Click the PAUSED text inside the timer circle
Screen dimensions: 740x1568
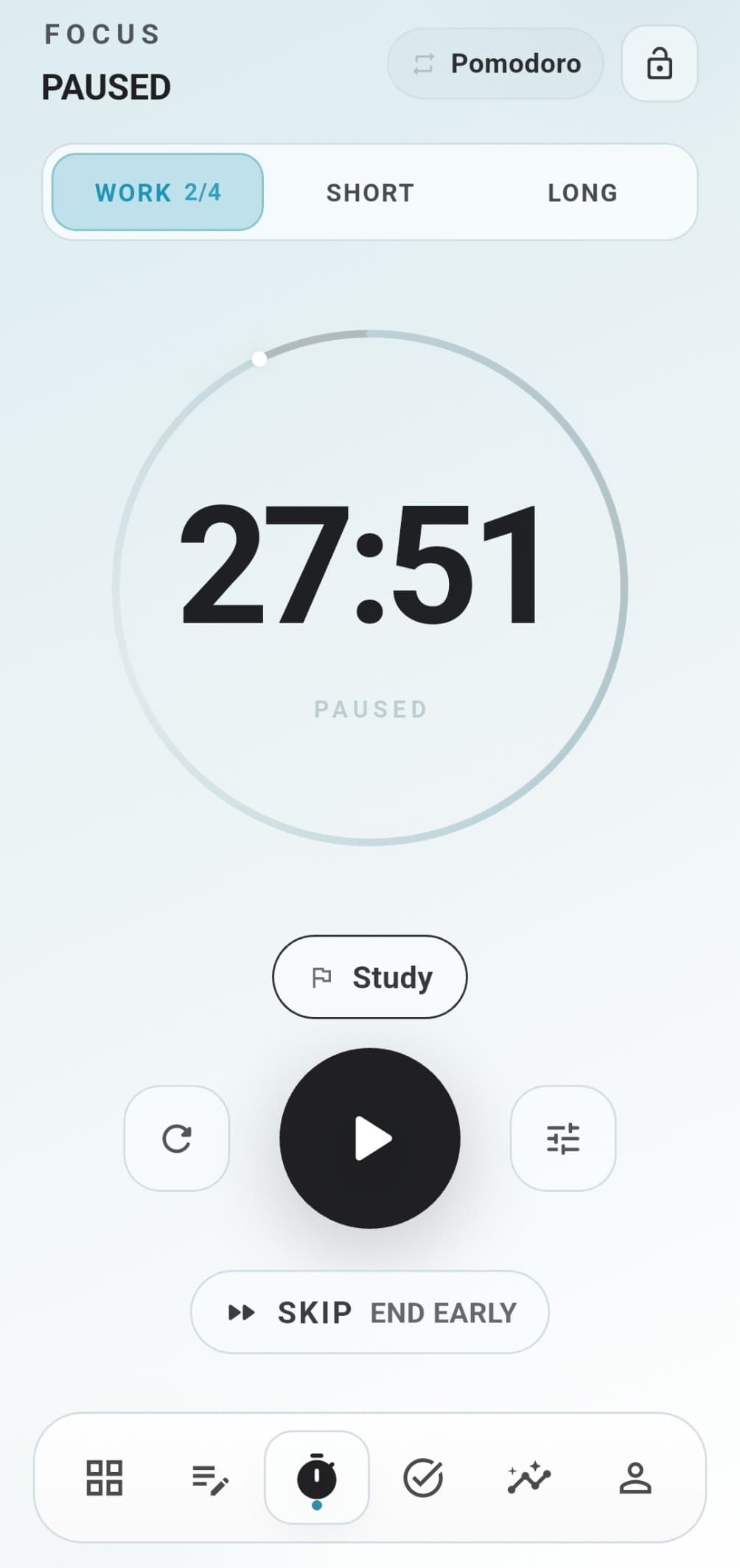point(370,709)
